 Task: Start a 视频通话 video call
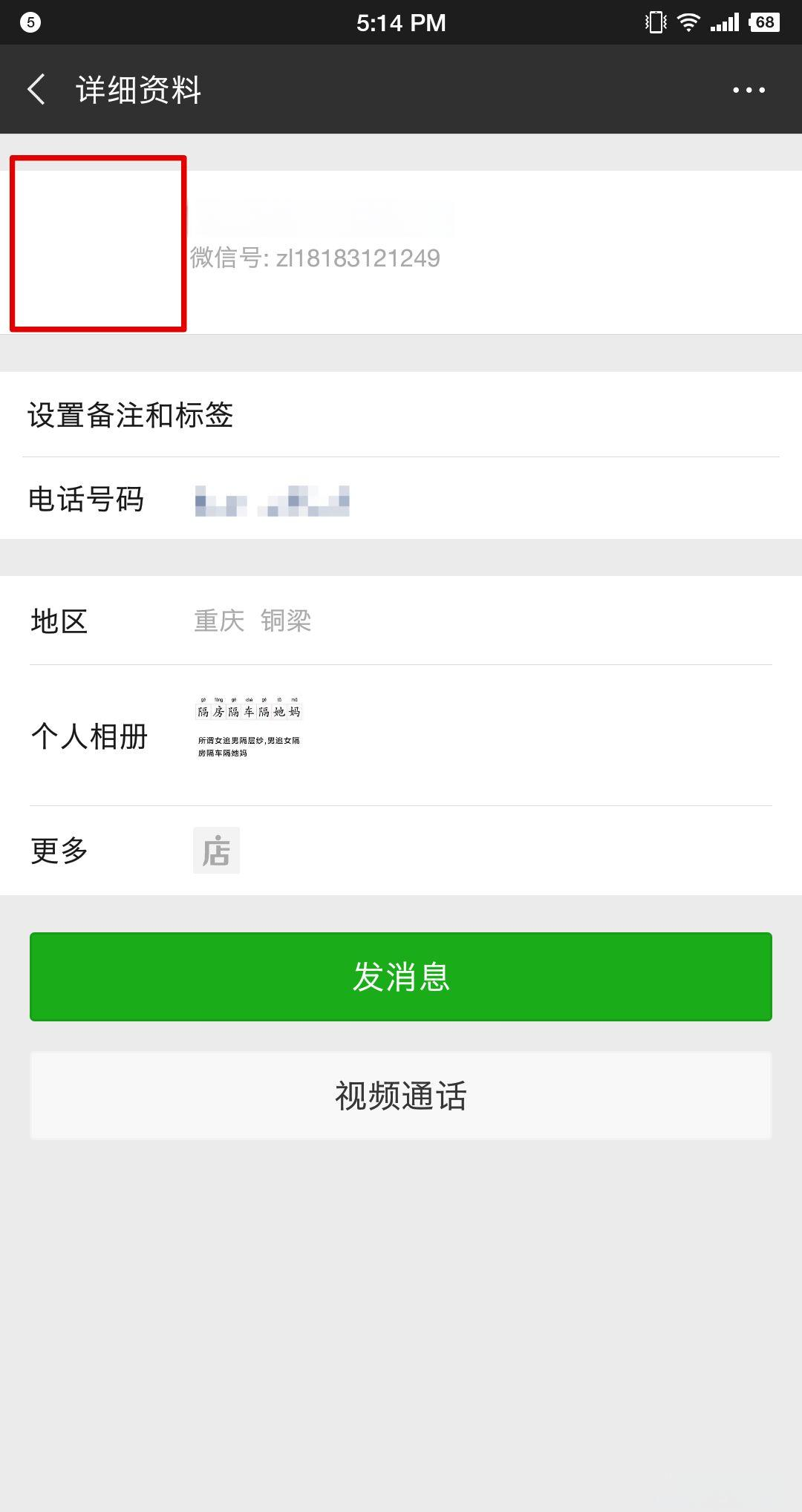point(401,1096)
